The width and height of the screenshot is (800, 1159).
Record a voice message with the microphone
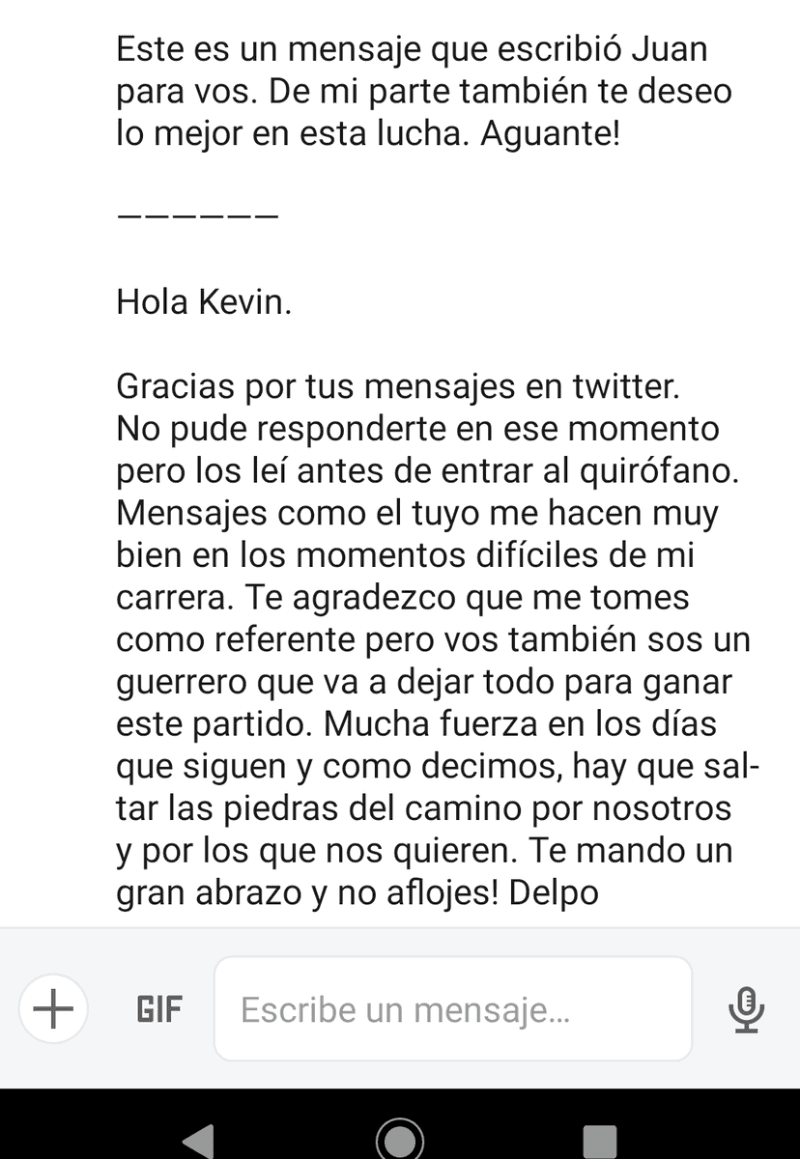pos(746,1009)
